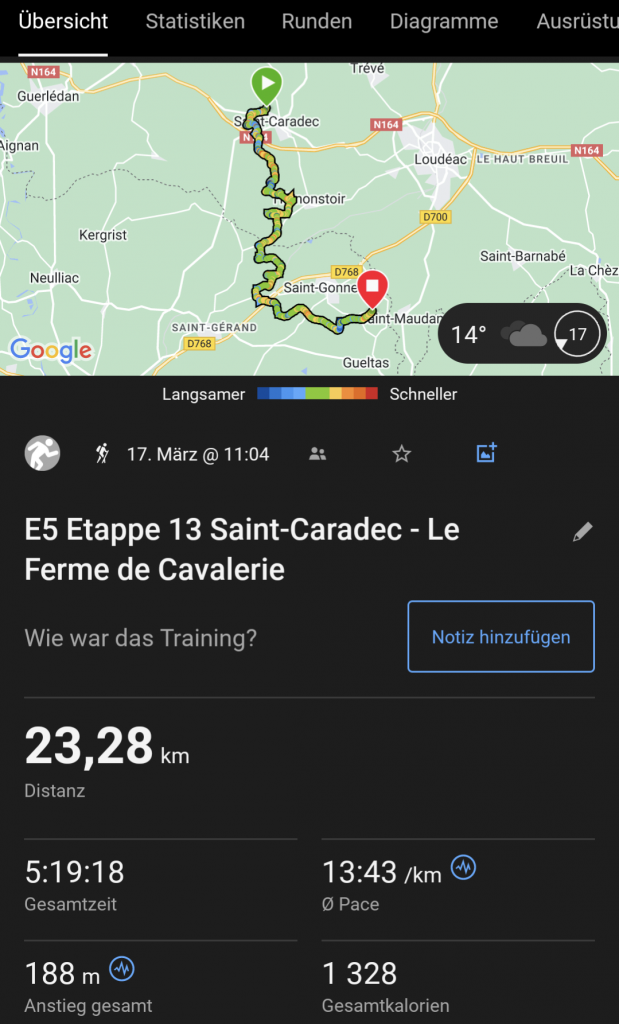The image size is (619, 1024).
Task: Open the weather details badge
Action: click(522, 334)
